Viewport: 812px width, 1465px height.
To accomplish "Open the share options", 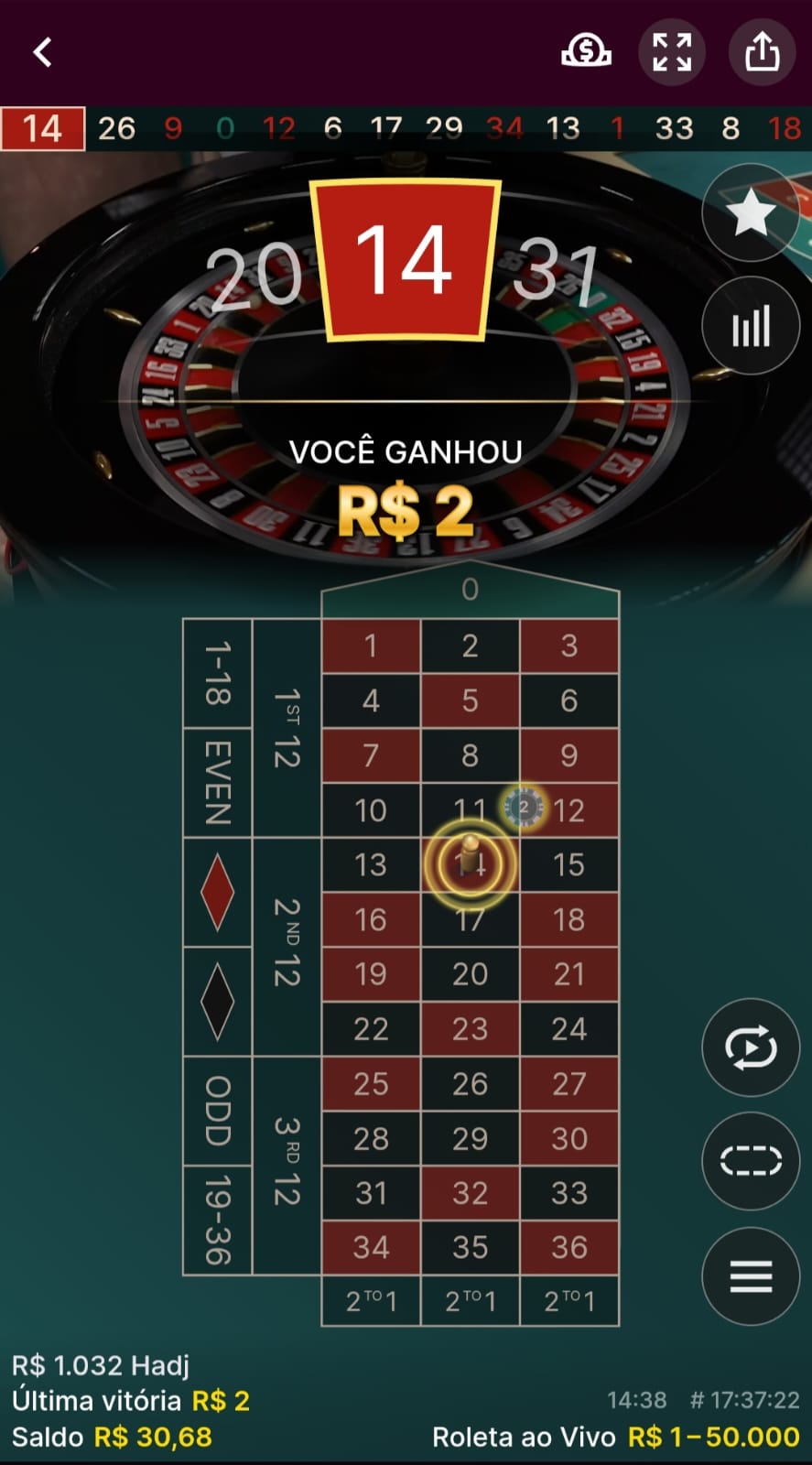I will coord(761,52).
